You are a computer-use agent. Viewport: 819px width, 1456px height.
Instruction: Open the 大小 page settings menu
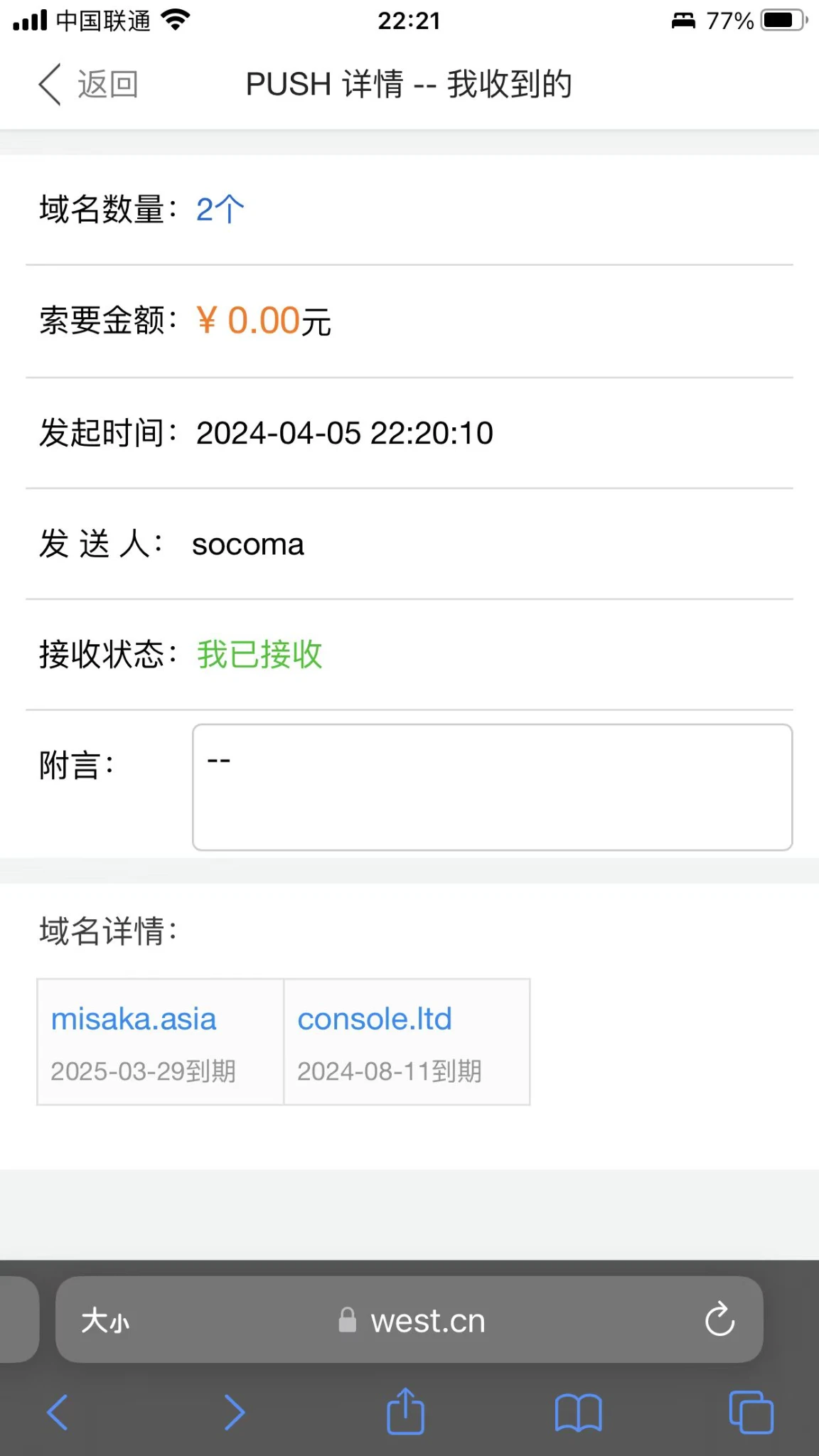click(105, 1322)
